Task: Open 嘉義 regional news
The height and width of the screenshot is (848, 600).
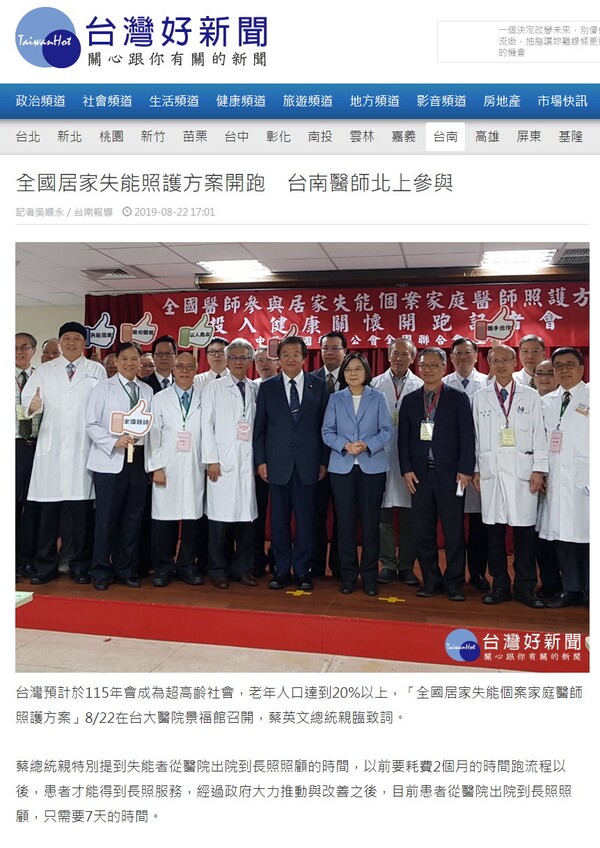Action: tap(404, 137)
